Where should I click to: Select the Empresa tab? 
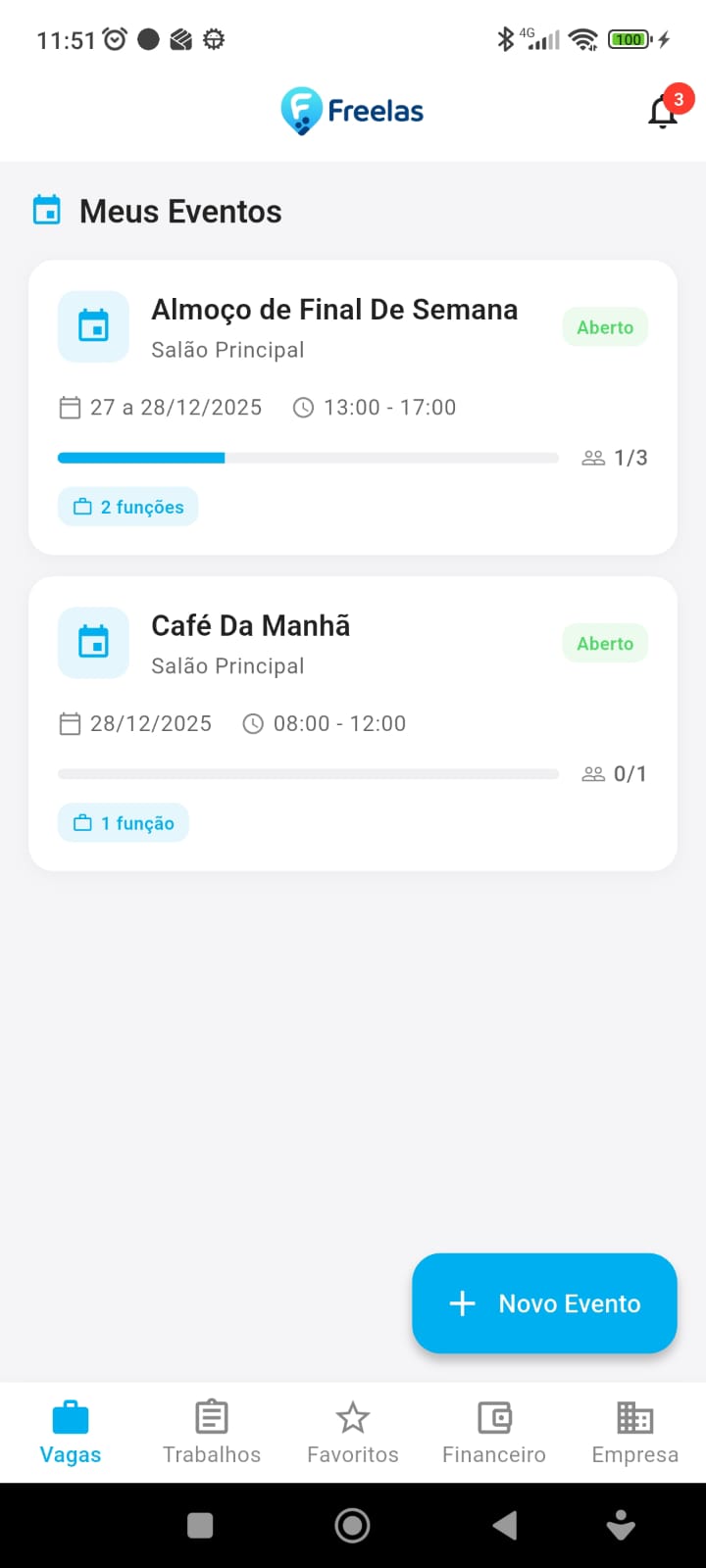point(634,1431)
